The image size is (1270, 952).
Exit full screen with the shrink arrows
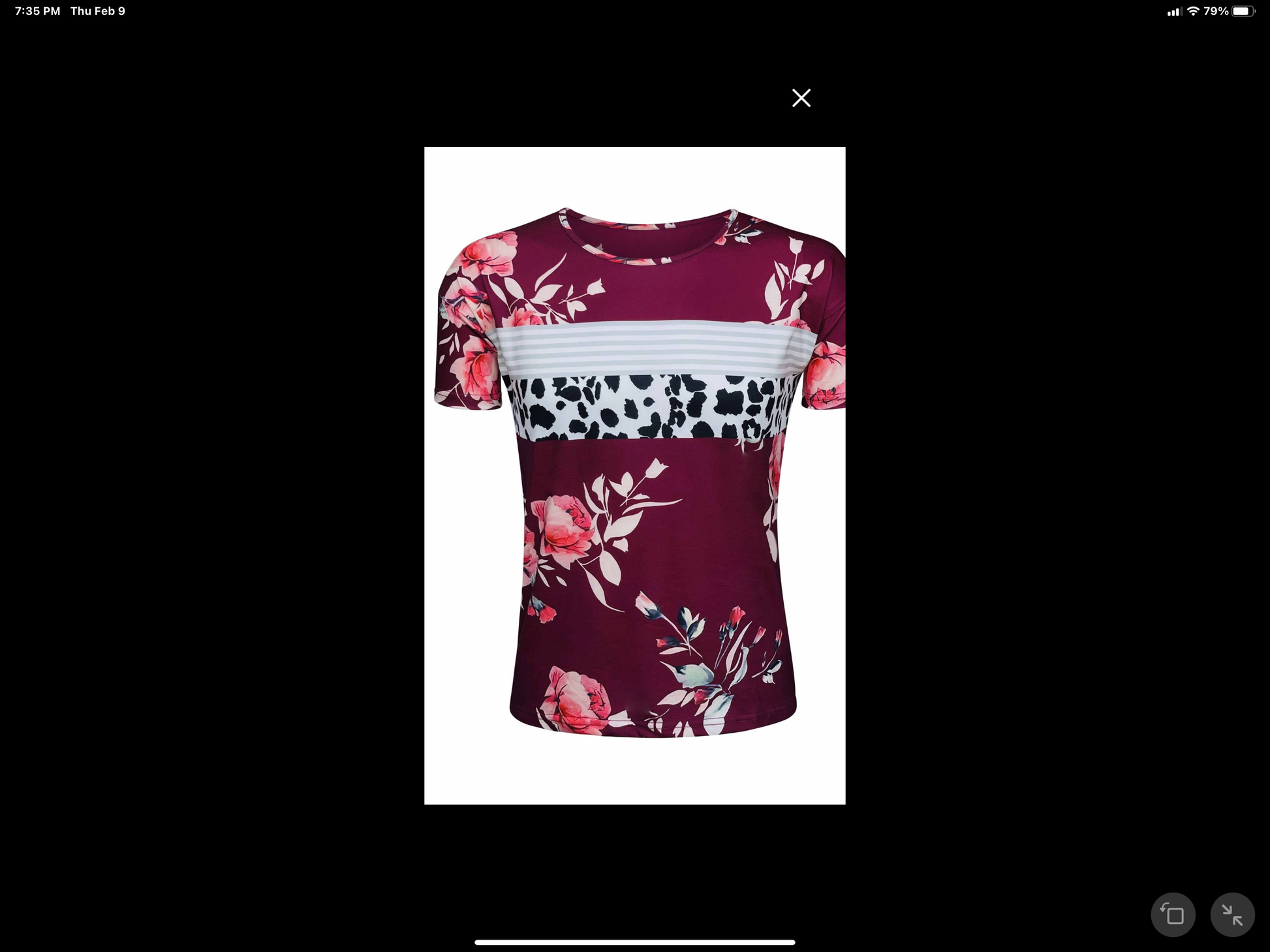(1232, 915)
